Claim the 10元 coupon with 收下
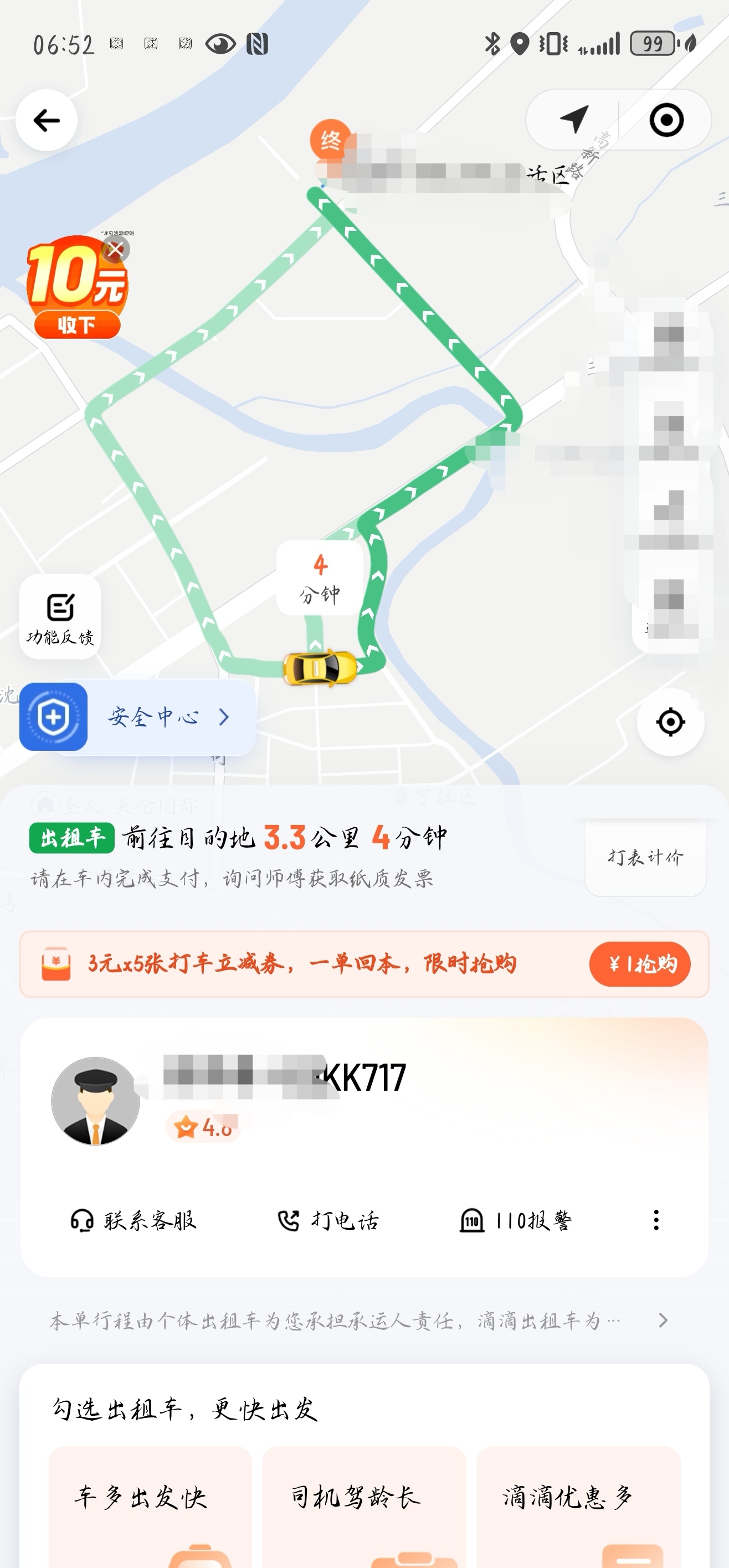The width and height of the screenshot is (729, 1568). click(77, 324)
